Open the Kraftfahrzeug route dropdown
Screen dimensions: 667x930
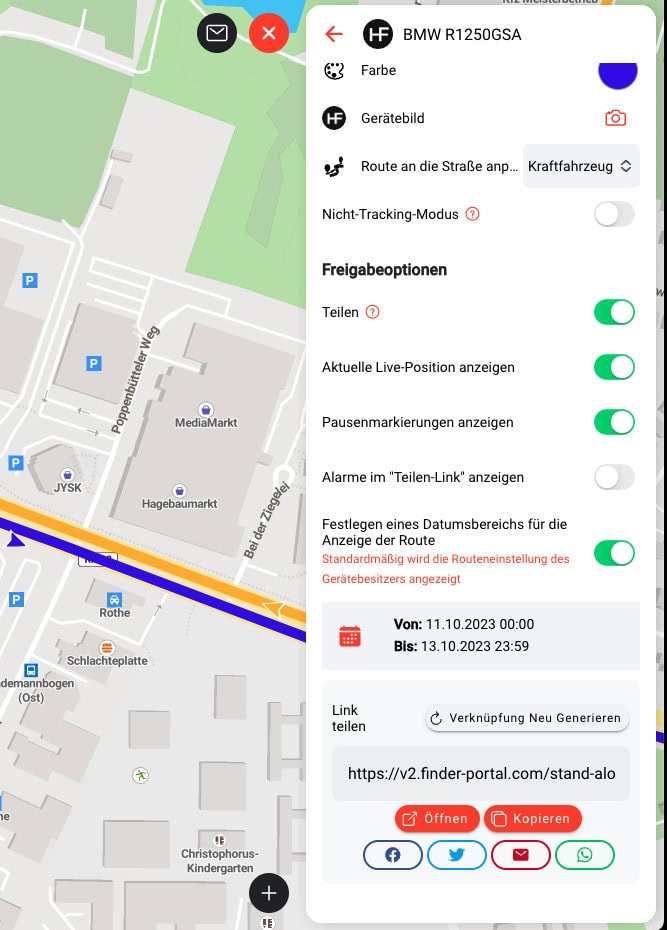pyautogui.click(x=581, y=166)
